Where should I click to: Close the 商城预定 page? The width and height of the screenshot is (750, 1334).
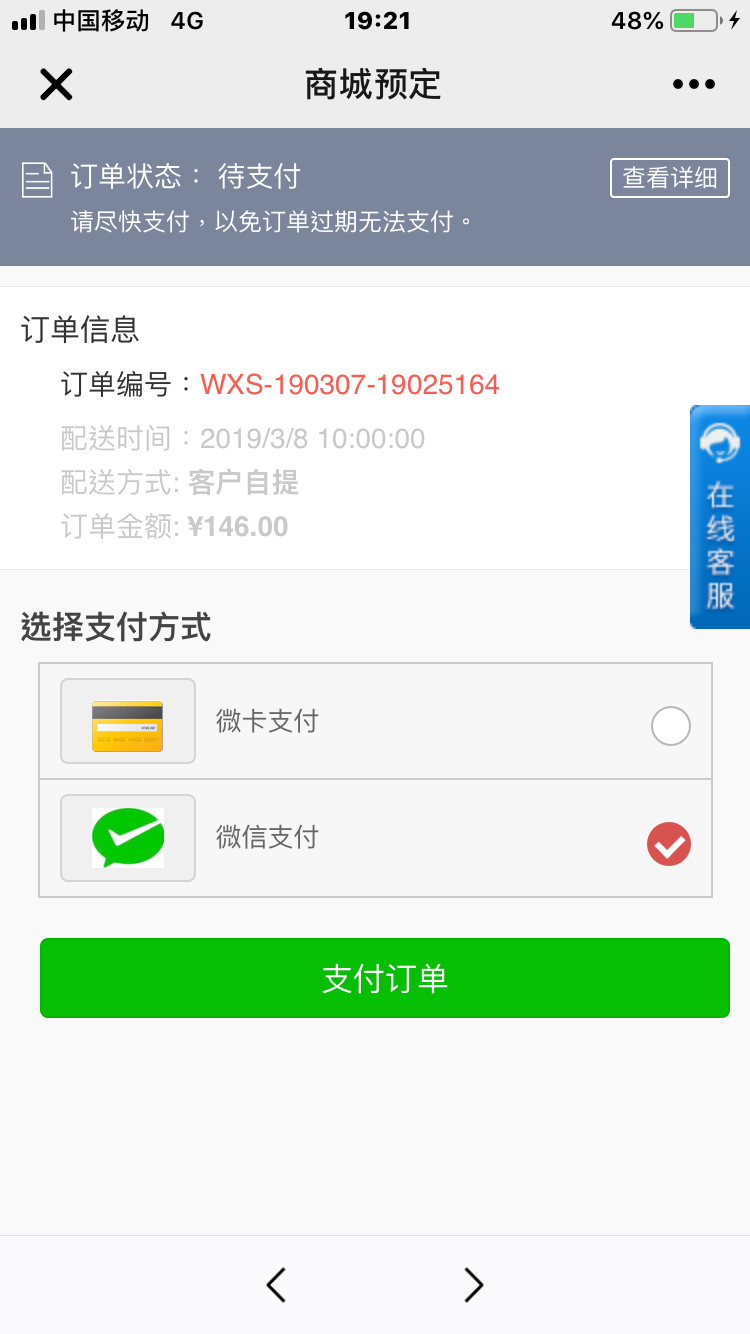click(56, 85)
